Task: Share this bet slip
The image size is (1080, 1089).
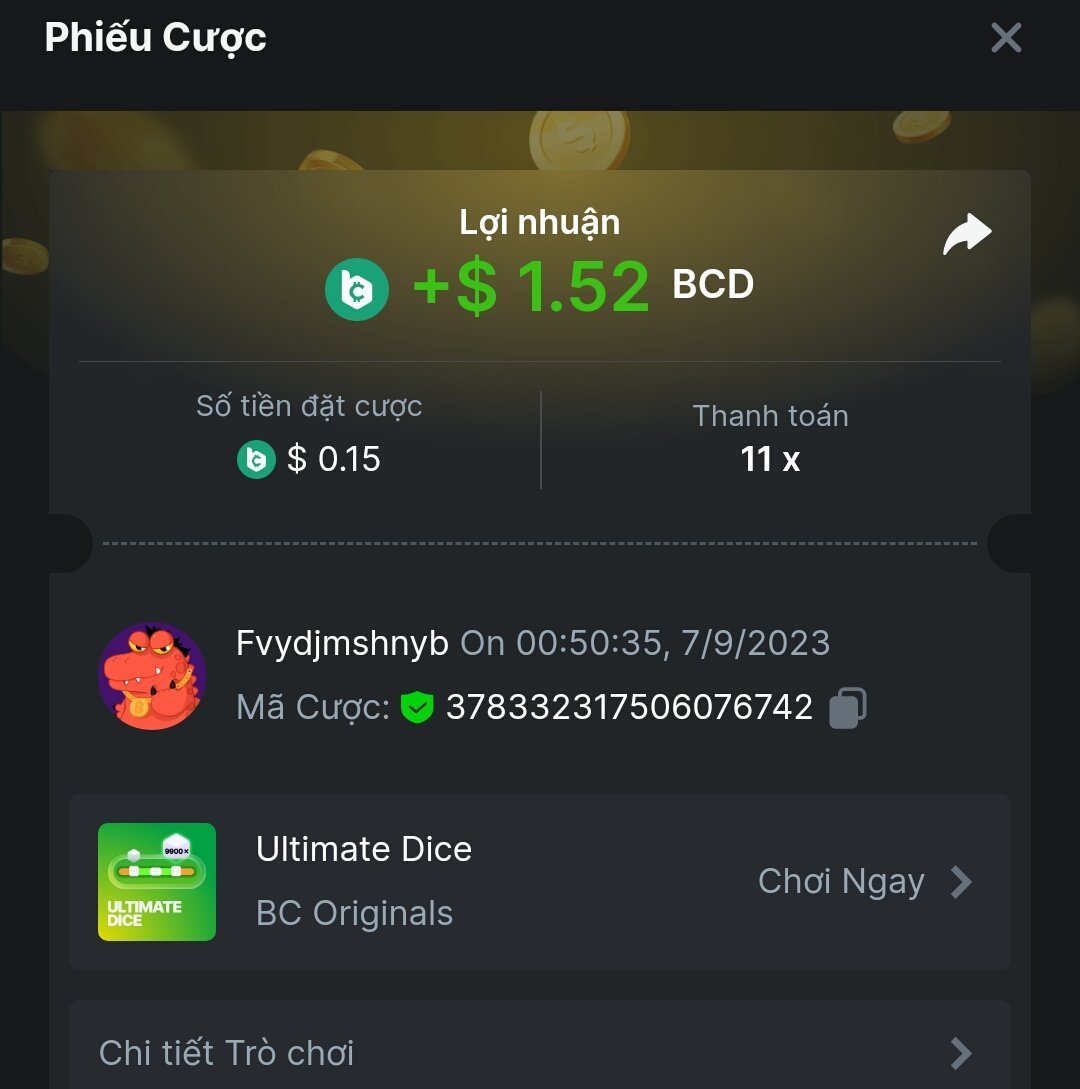Action: click(966, 235)
